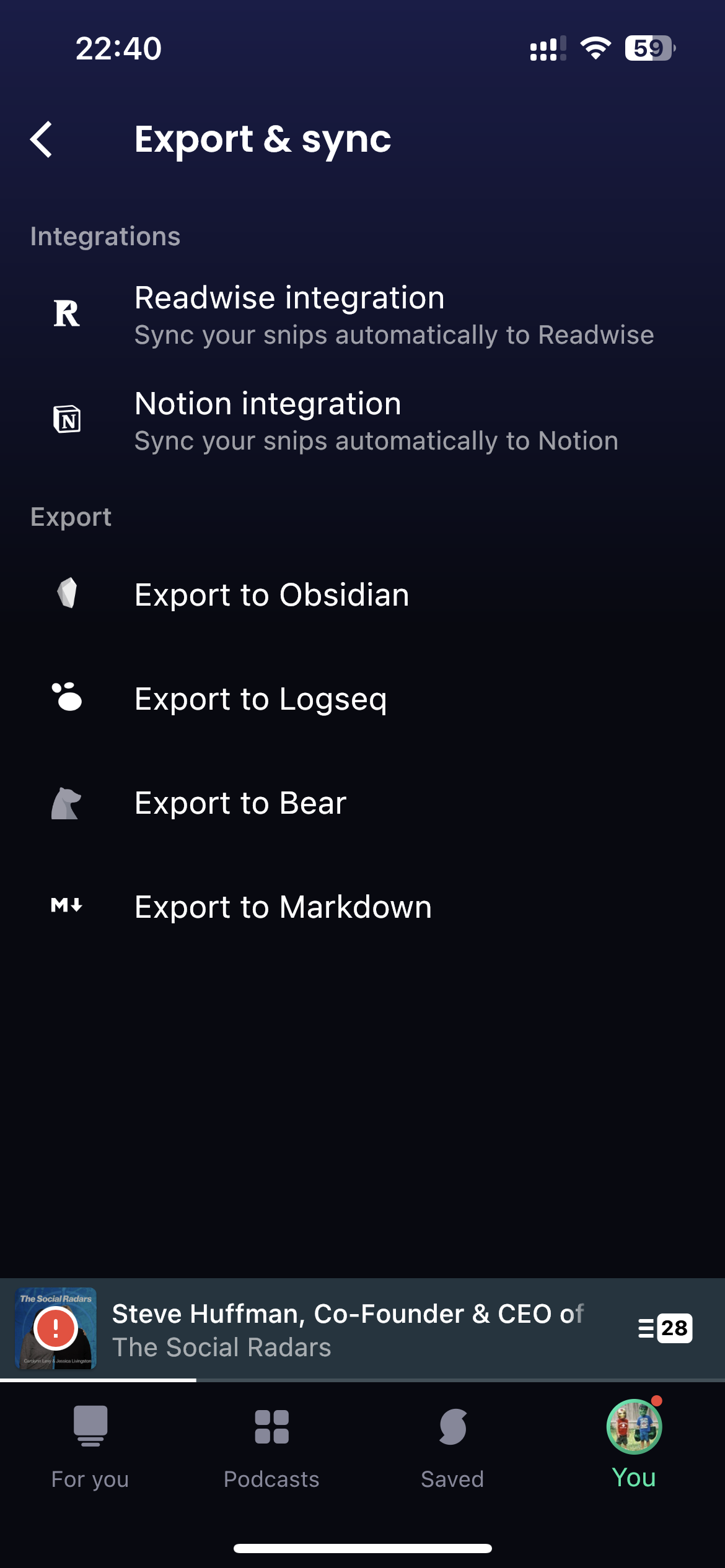Image resolution: width=725 pixels, height=1568 pixels.
Task: Open the playback queue with 28 items
Action: pyautogui.click(x=664, y=1328)
